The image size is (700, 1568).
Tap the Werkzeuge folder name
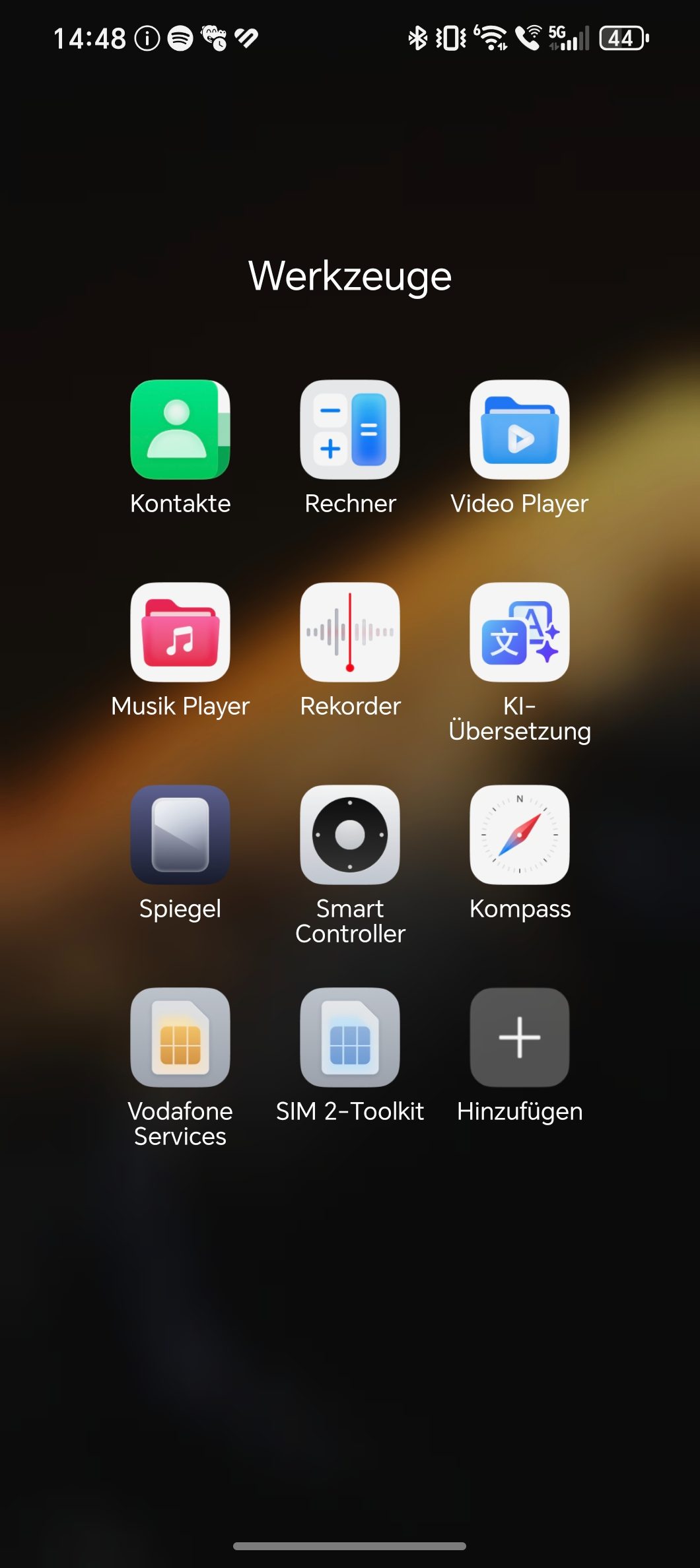(x=350, y=276)
